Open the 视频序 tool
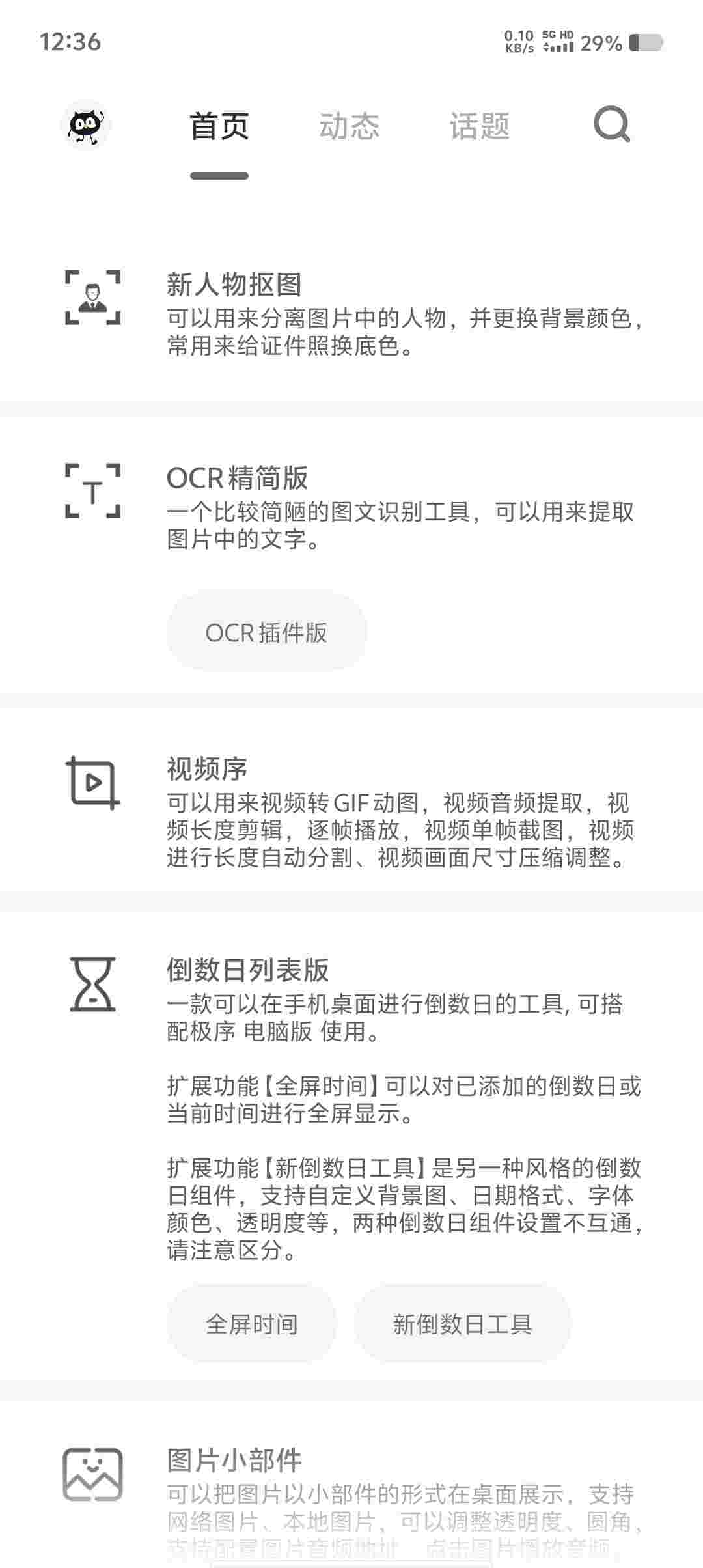703x1568 pixels. coord(207,768)
